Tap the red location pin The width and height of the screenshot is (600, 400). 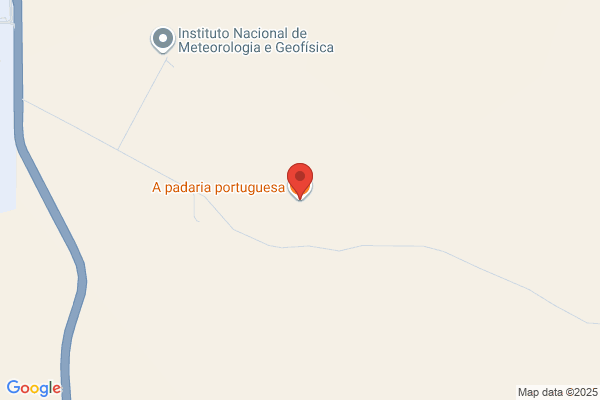[300, 181]
